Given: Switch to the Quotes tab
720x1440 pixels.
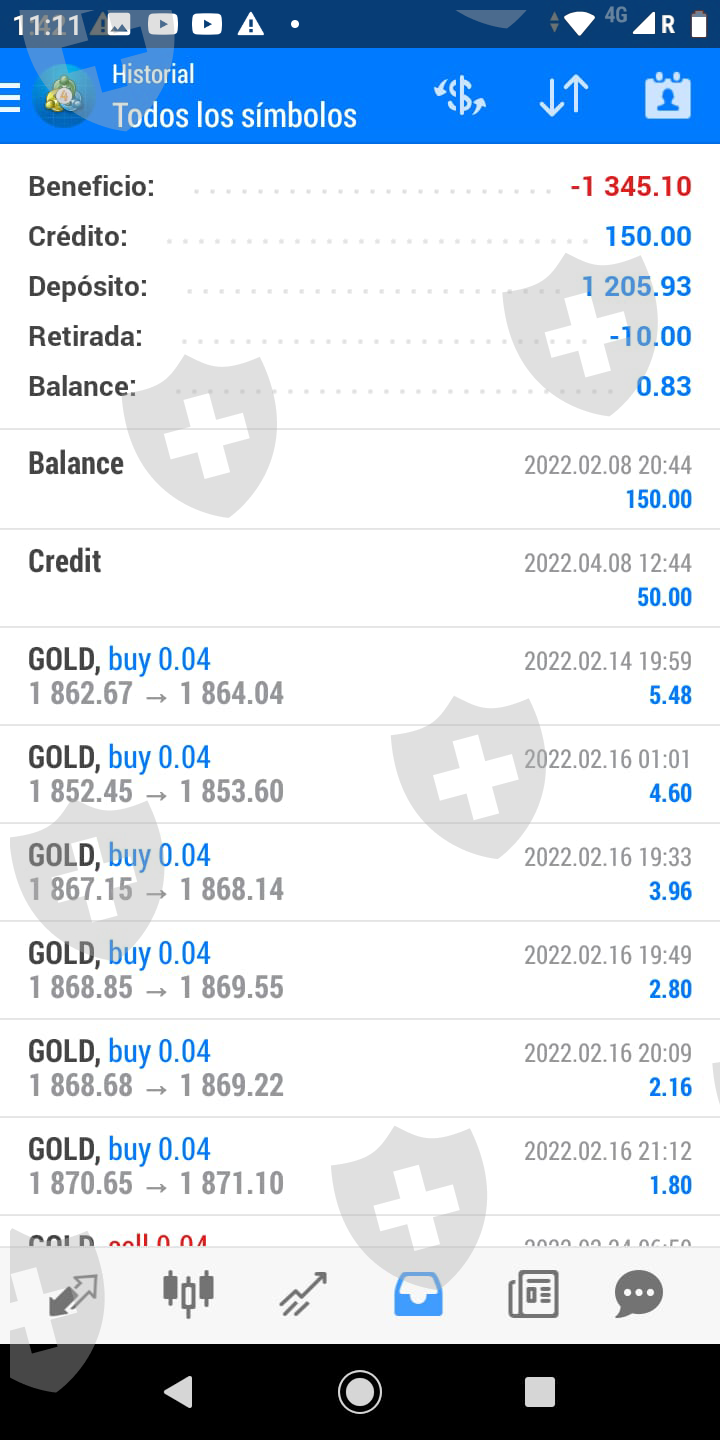Looking at the screenshot, I should tap(74, 1294).
